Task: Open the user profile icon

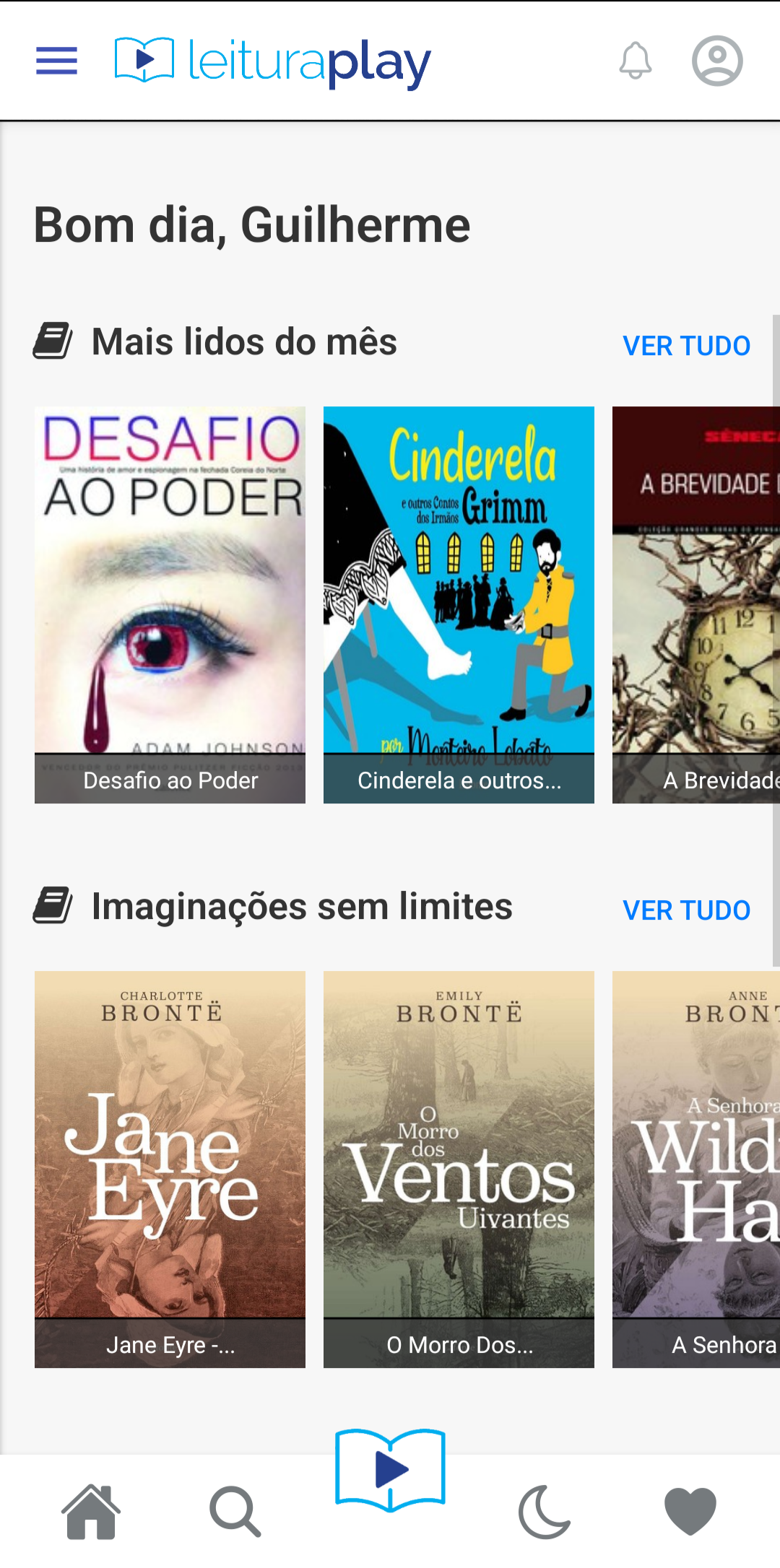Action: 716,61
